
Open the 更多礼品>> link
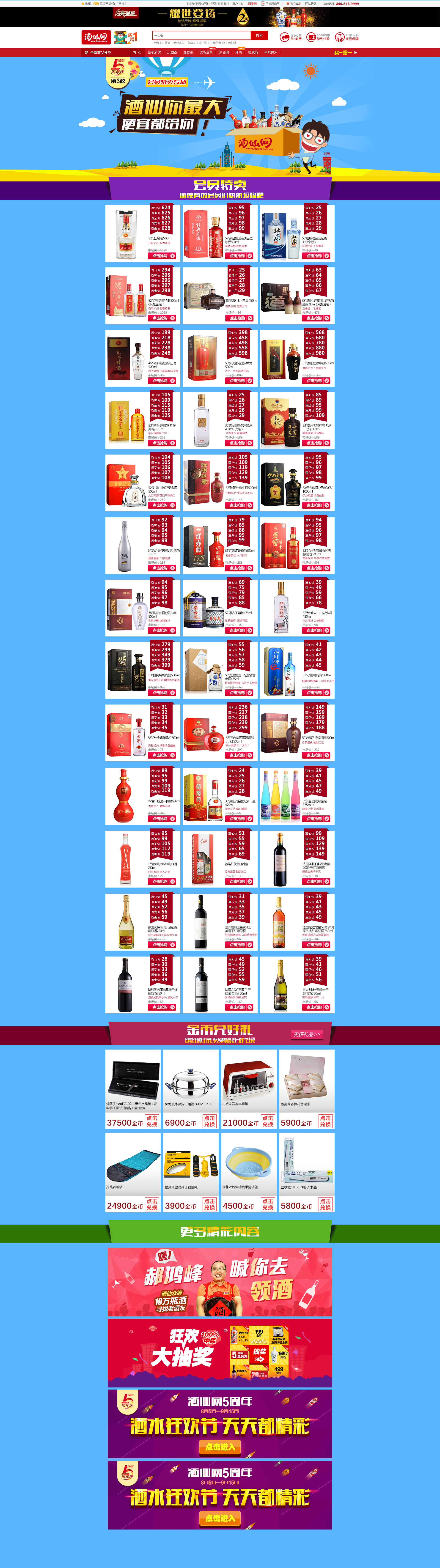(x=306, y=1034)
